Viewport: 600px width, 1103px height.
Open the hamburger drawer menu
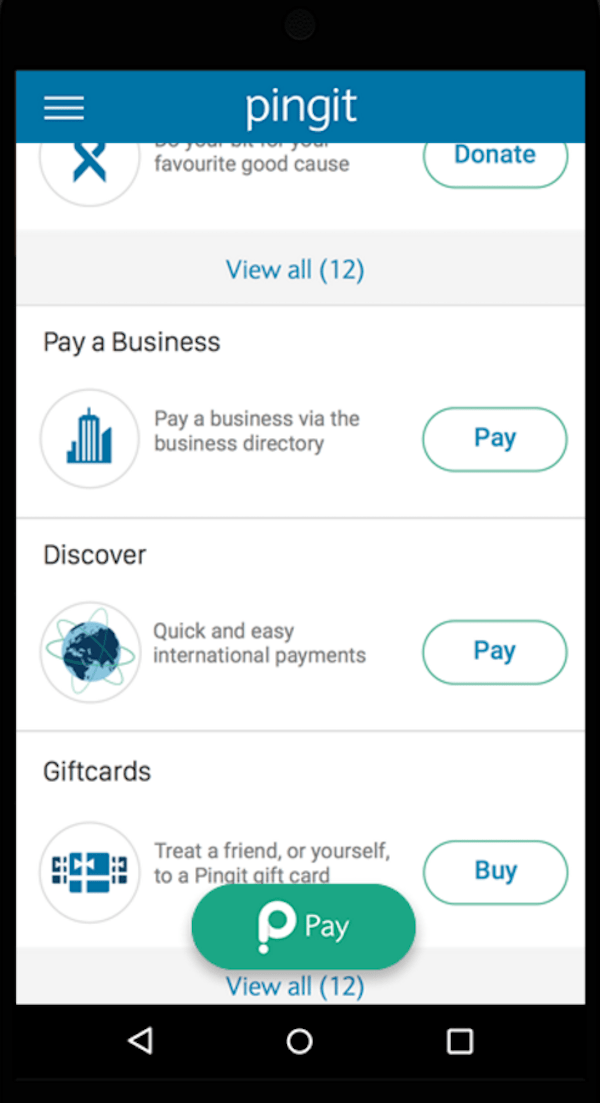(x=64, y=108)
